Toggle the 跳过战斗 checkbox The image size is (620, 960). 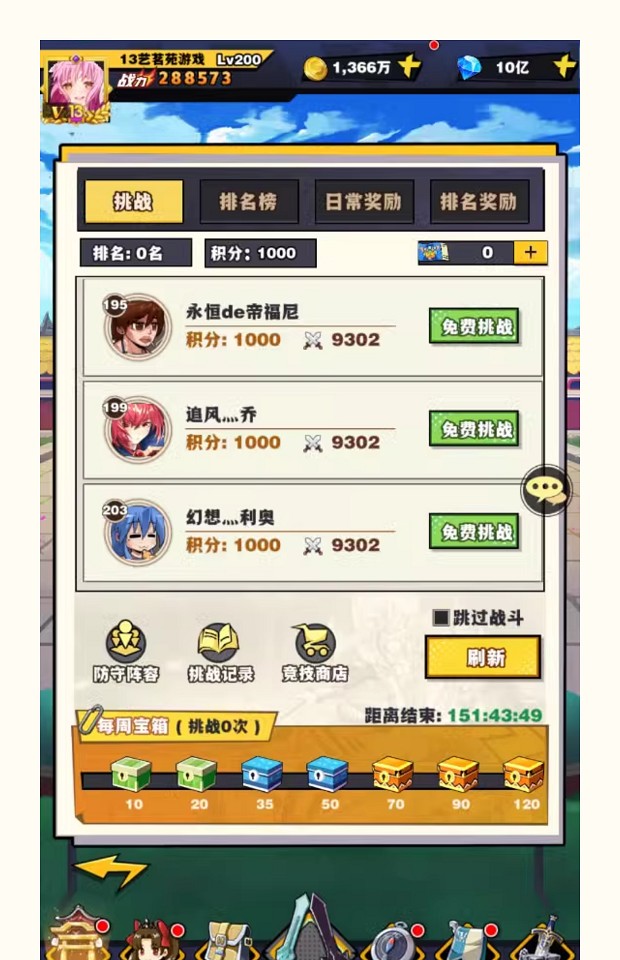pos(441,618)
